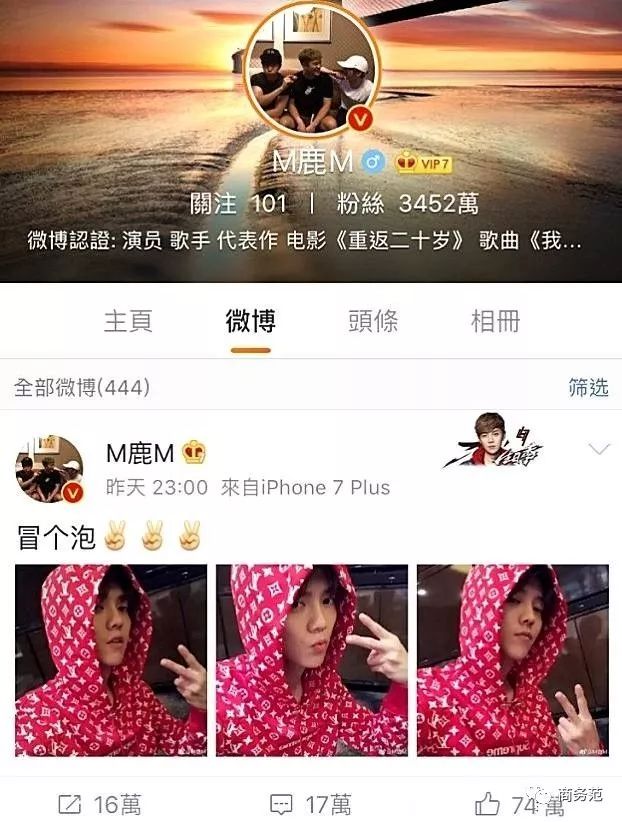Viewport: 622px width, 822px height.
Task: Switch to the 主頁 tab
Action: [x=128, y=321]
